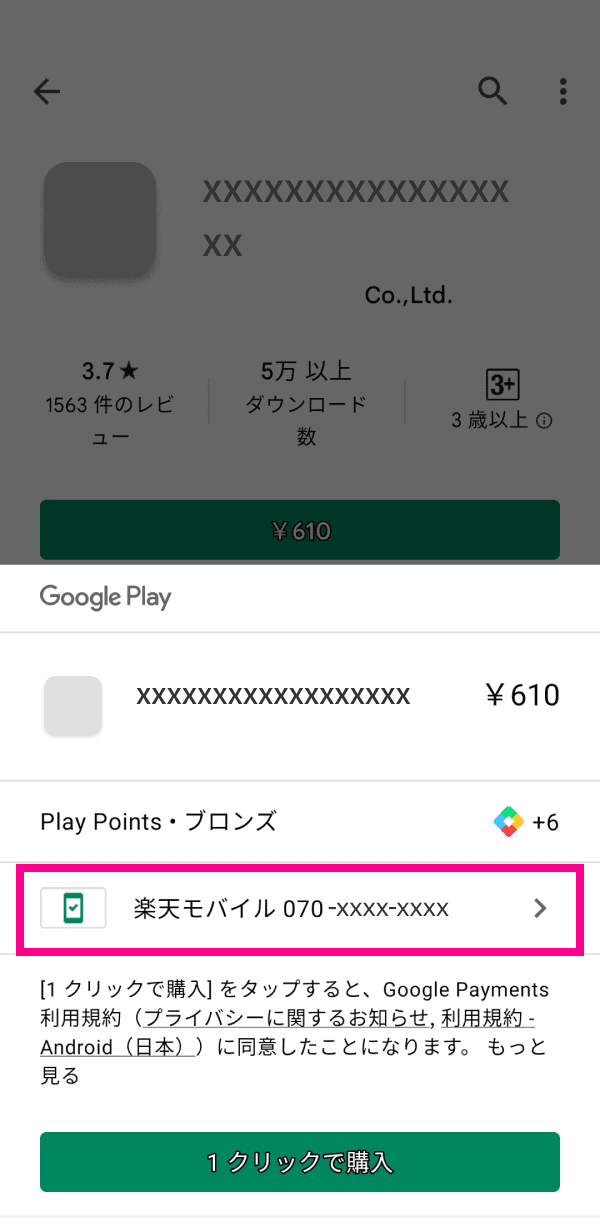Tap the 1クリックで購入 button
Image resolution: width=600 pixels, height=1218 pixels.
(x=300, y=1162)
